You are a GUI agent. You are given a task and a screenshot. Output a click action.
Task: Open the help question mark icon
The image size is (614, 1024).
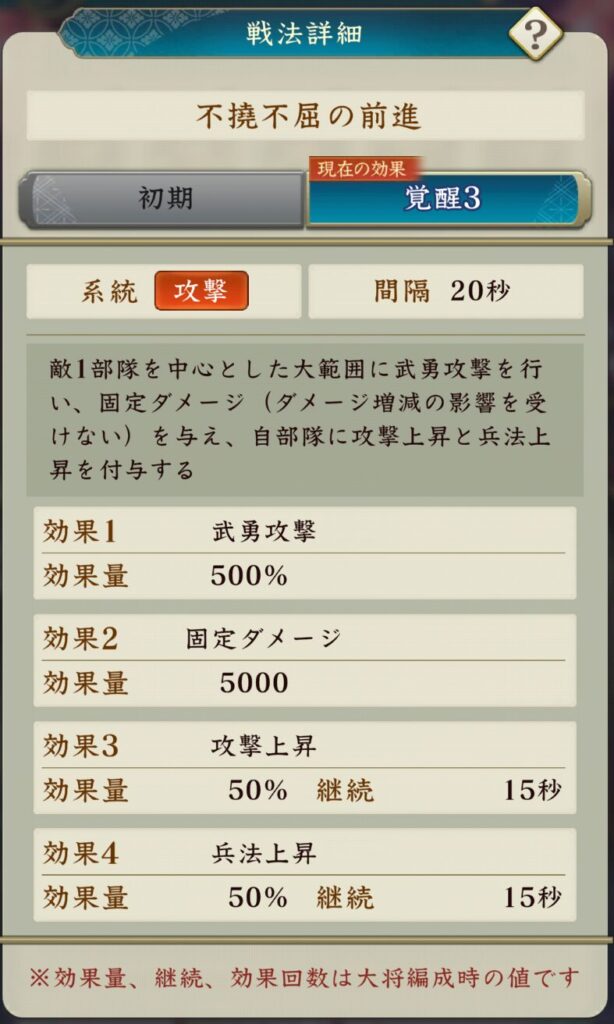536,36
